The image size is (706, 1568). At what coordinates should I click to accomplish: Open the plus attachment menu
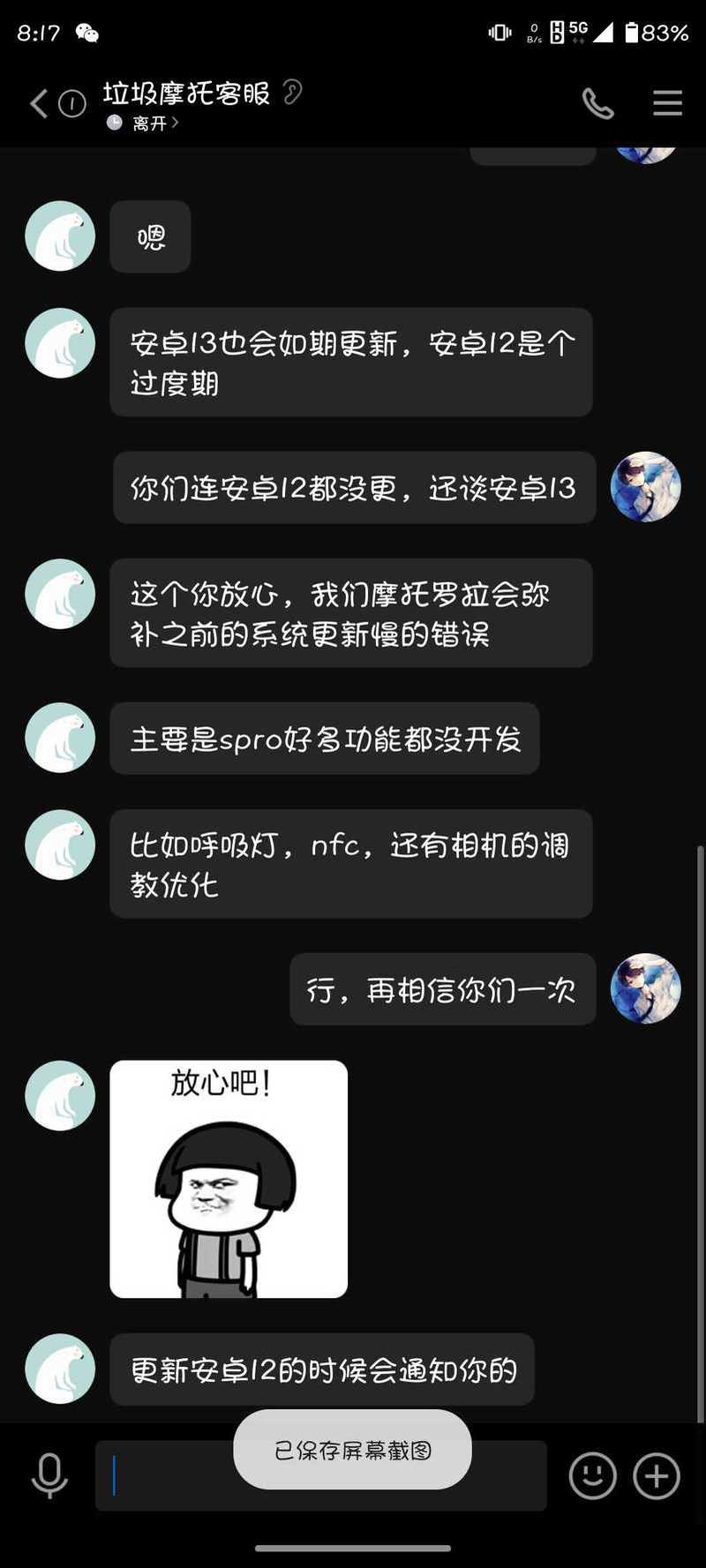(657, 1474)
